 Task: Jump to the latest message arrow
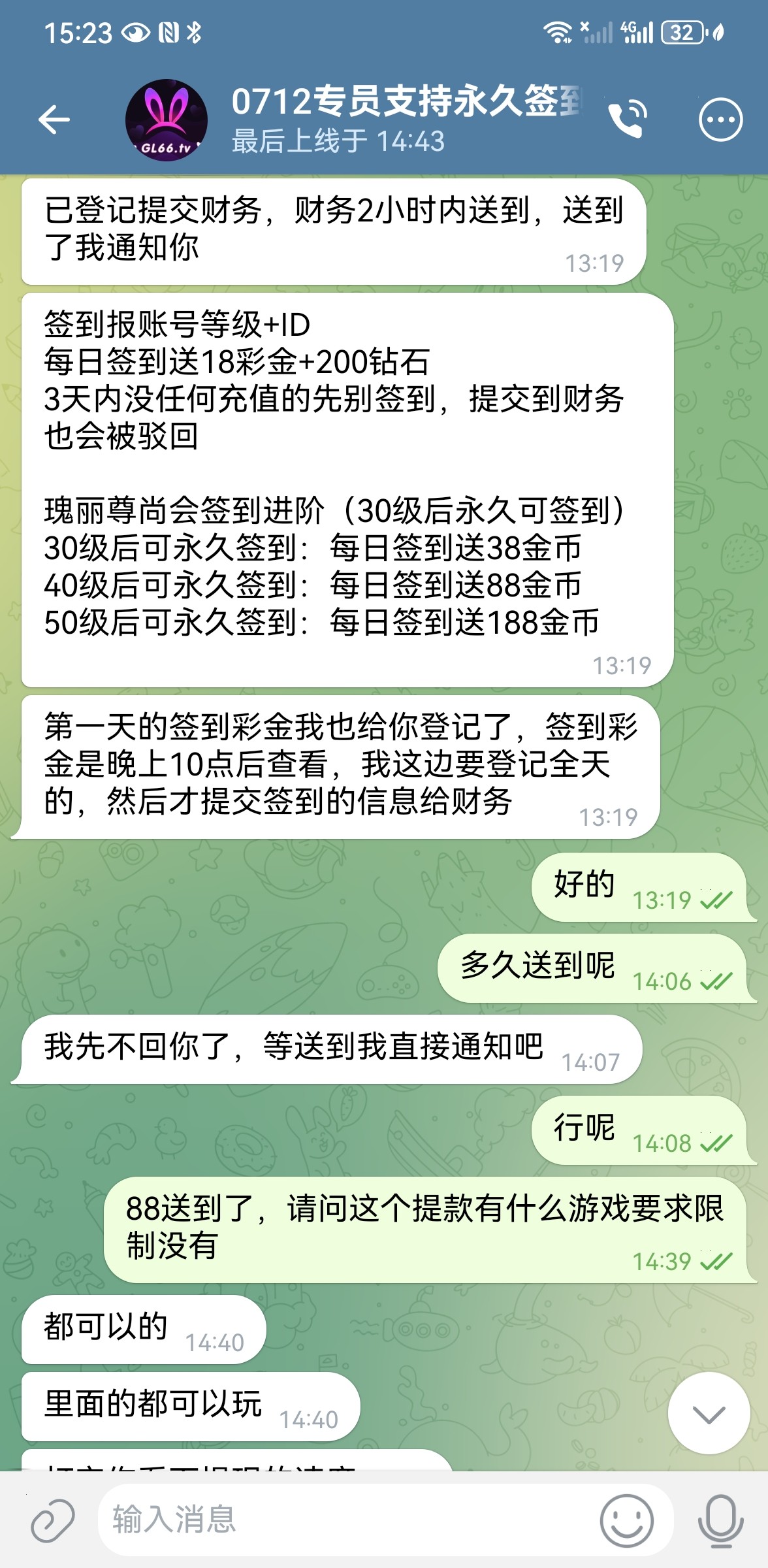click(709, 1414)
